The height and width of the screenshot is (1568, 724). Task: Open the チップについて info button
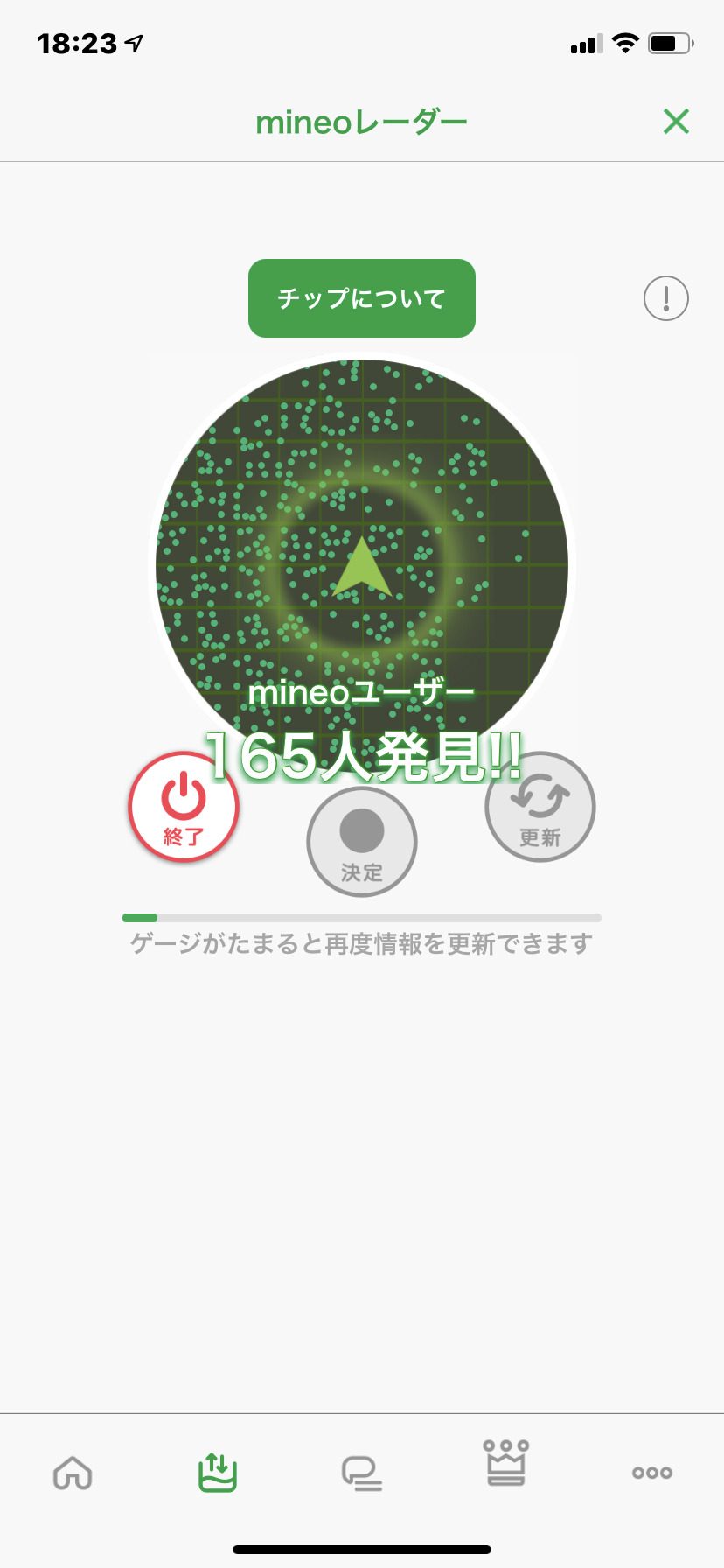click(361, 298)
